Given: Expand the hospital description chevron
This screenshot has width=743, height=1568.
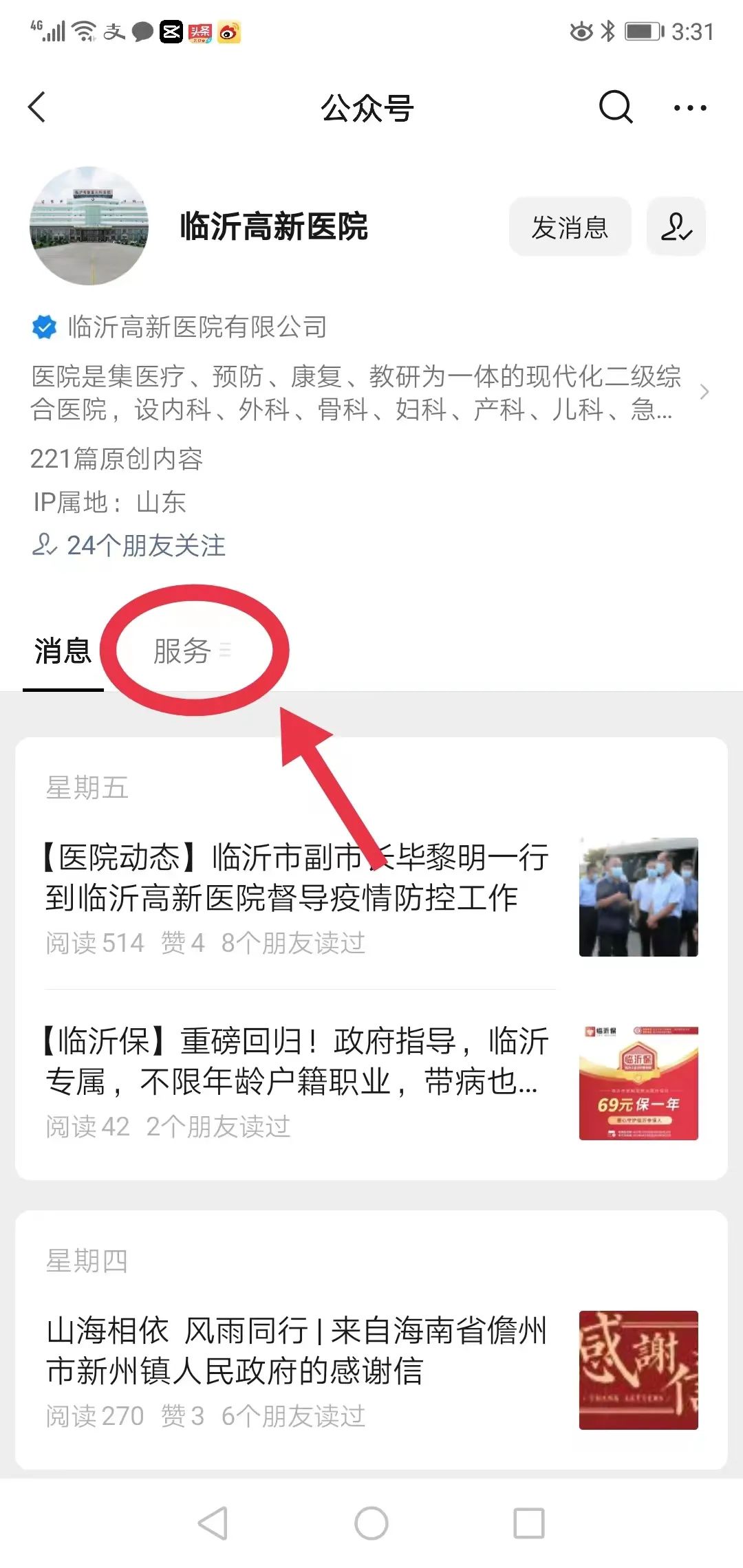Looking at the screenshot, I should point(704,393).
